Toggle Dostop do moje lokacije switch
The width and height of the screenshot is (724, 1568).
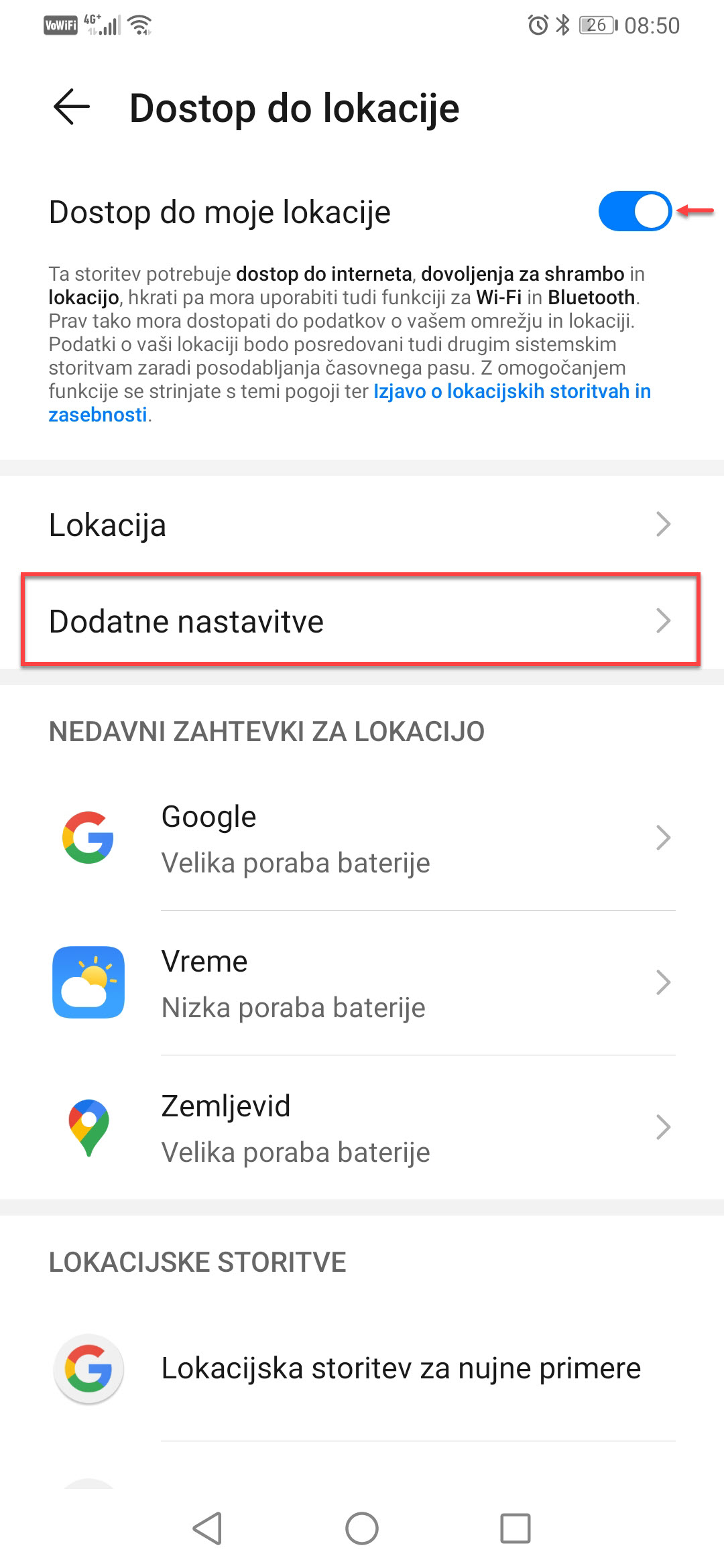(x=635, y=211)
